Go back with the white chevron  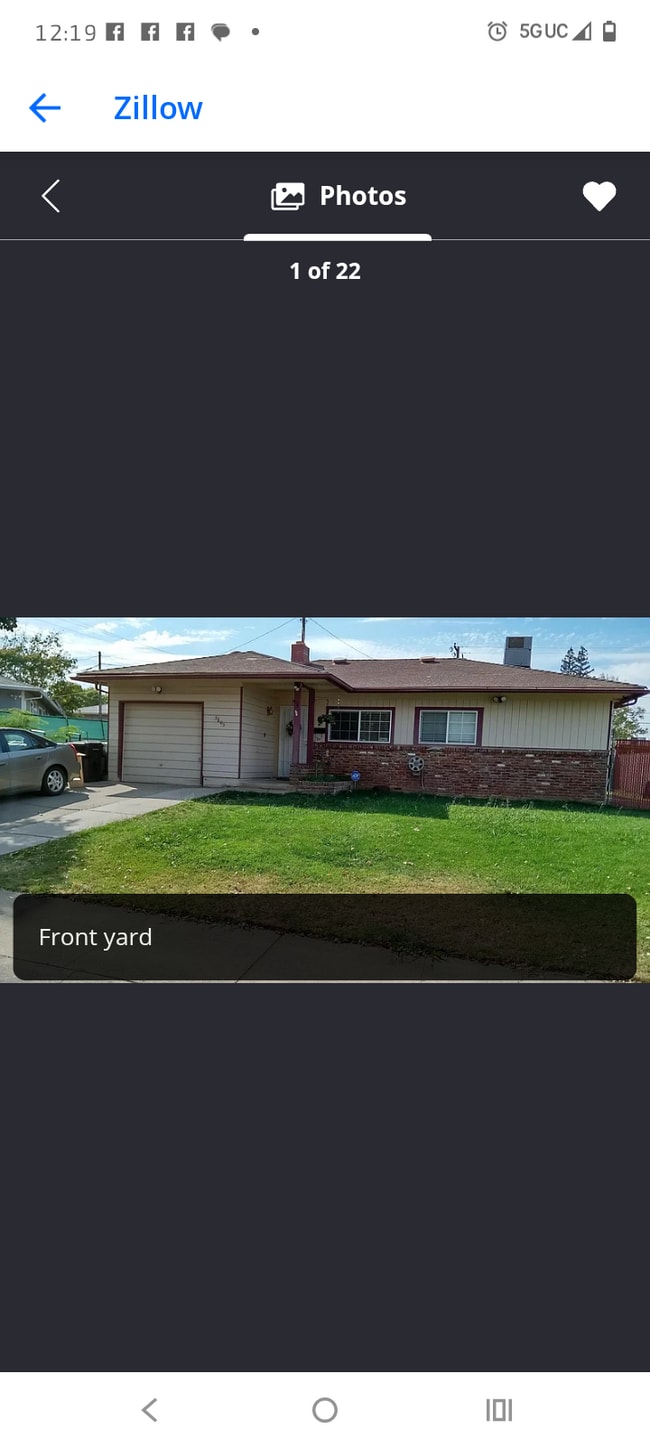51,196
